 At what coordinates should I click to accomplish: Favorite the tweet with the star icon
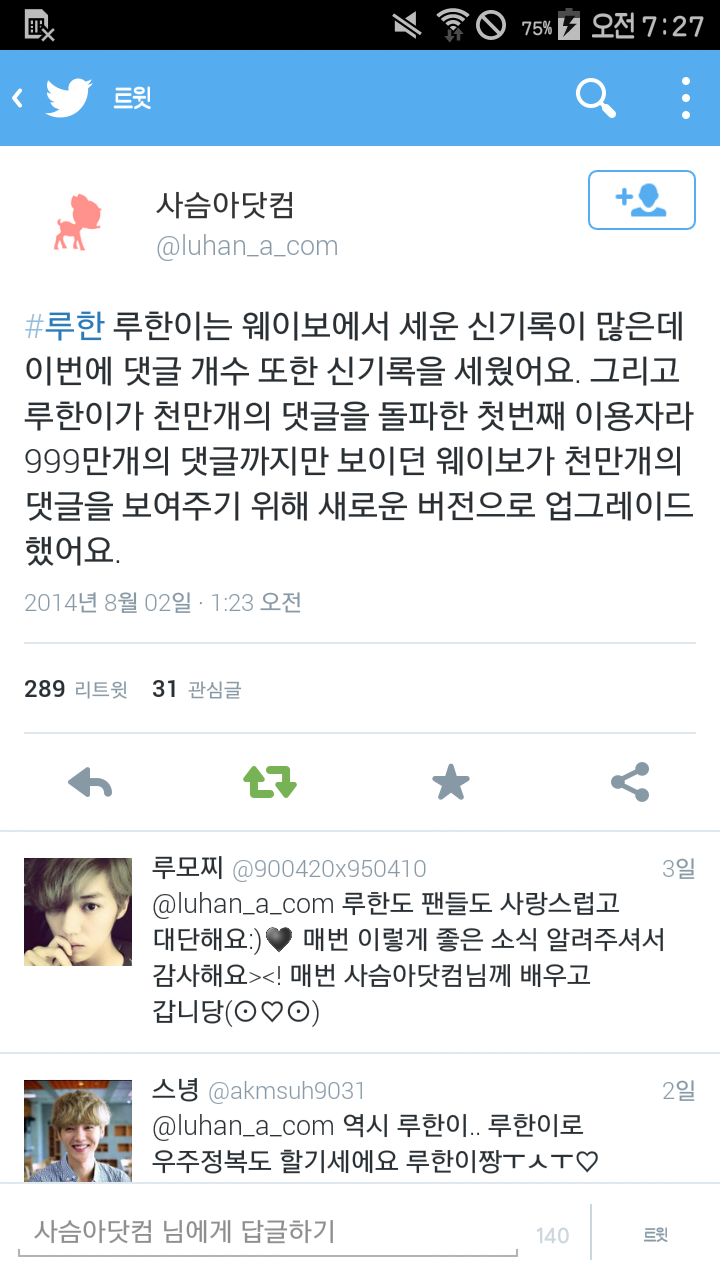pyautogui.click(x=450, y=782)
